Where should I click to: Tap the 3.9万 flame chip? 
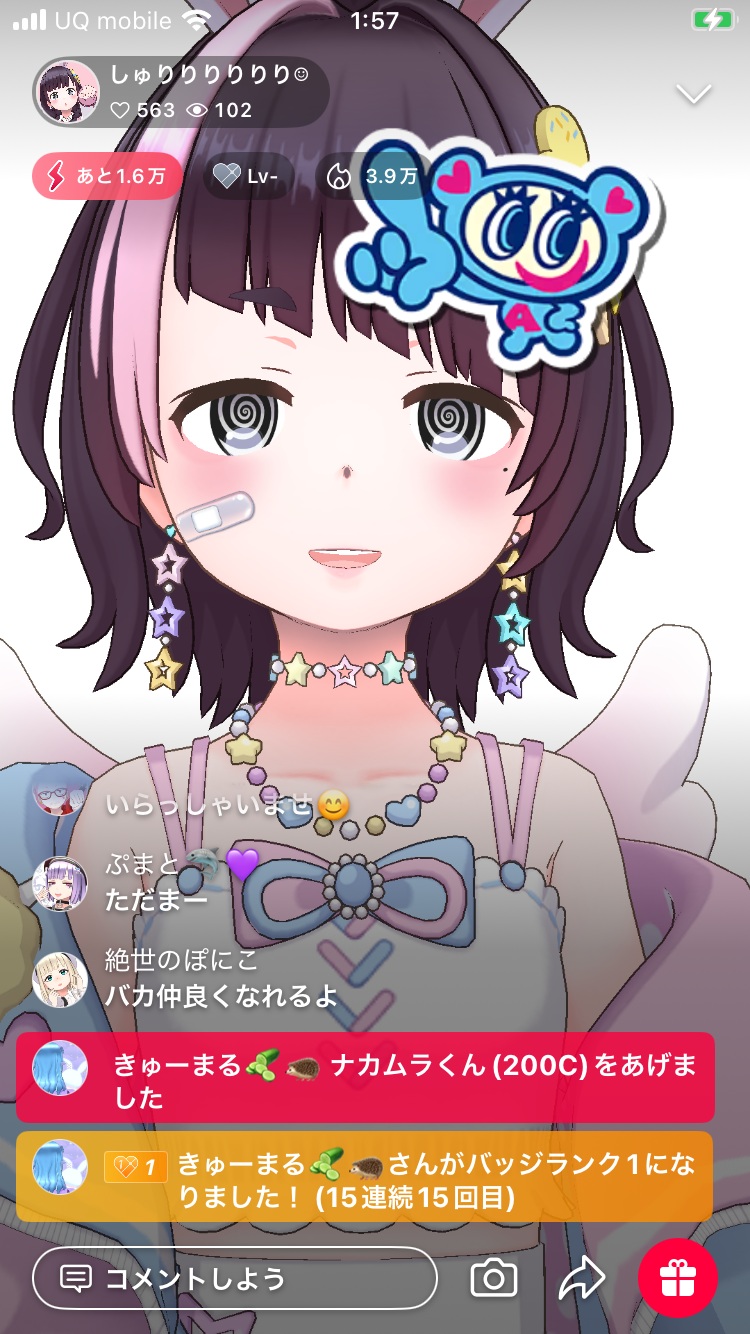click(372, 177)
